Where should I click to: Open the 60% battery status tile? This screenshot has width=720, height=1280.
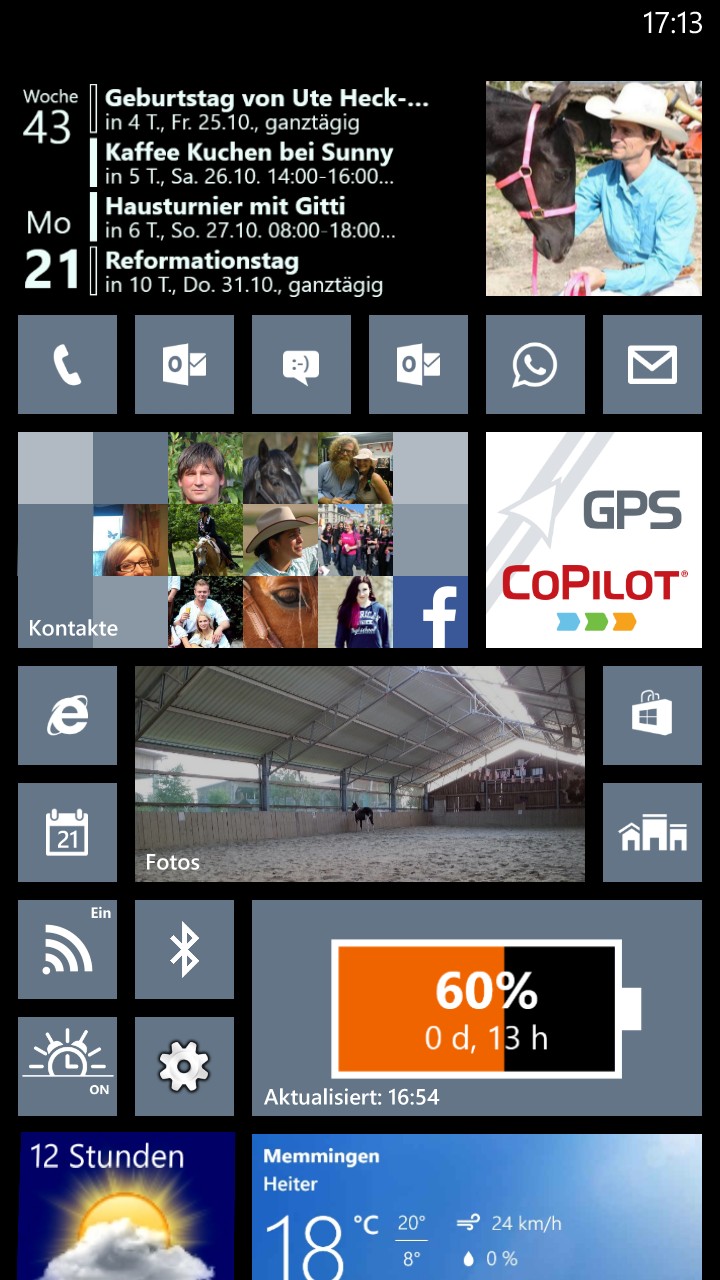point(477,1008)
